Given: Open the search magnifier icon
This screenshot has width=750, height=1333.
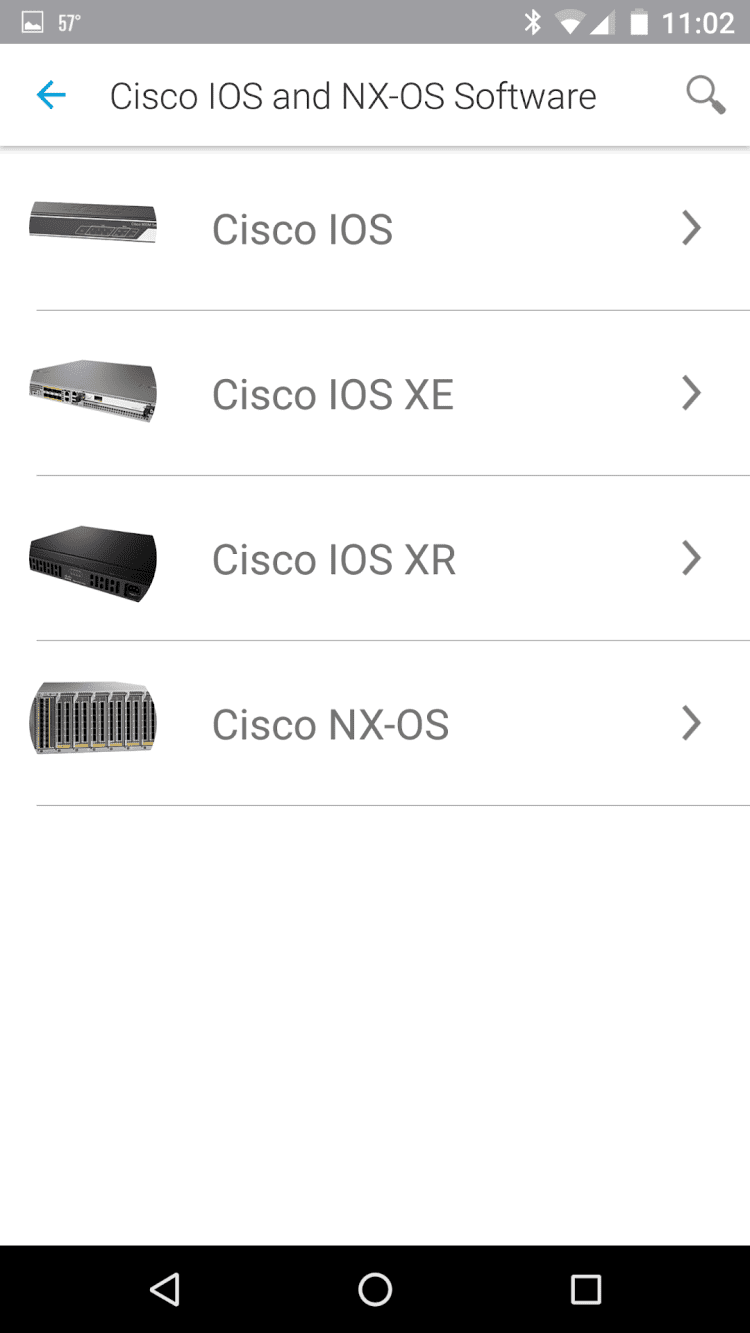Looking at the screenshot, I should (705, 96).
